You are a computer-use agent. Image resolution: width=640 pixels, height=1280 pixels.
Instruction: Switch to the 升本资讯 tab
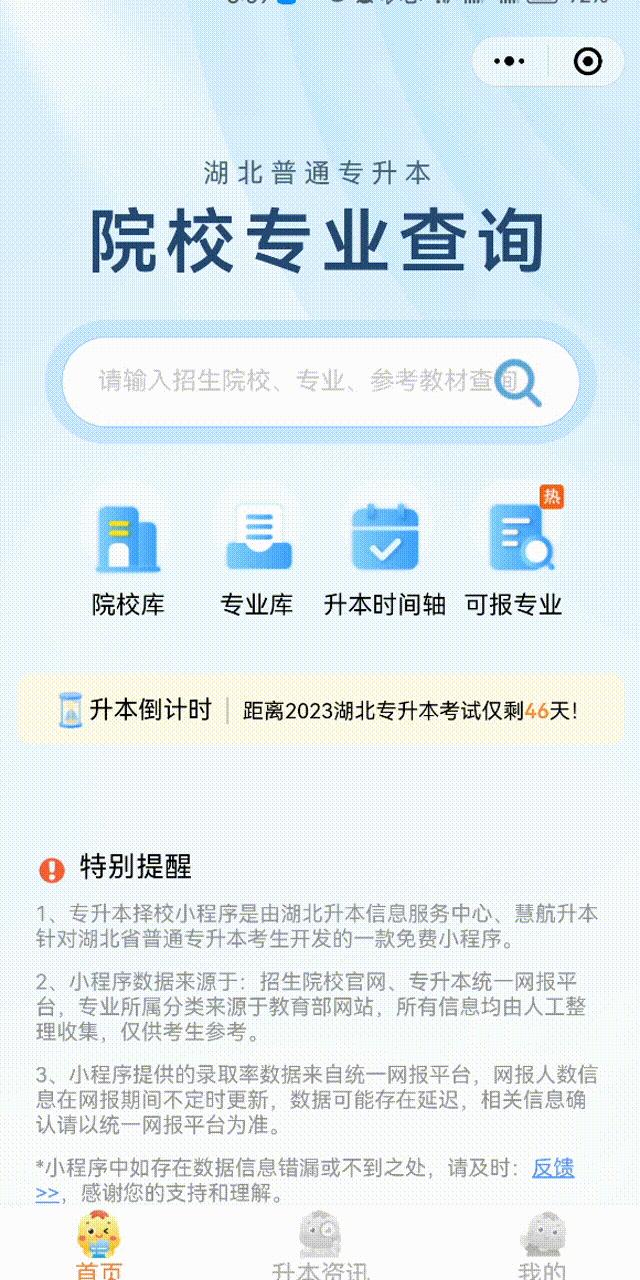pyautogui.click(x=320, y=1245)
